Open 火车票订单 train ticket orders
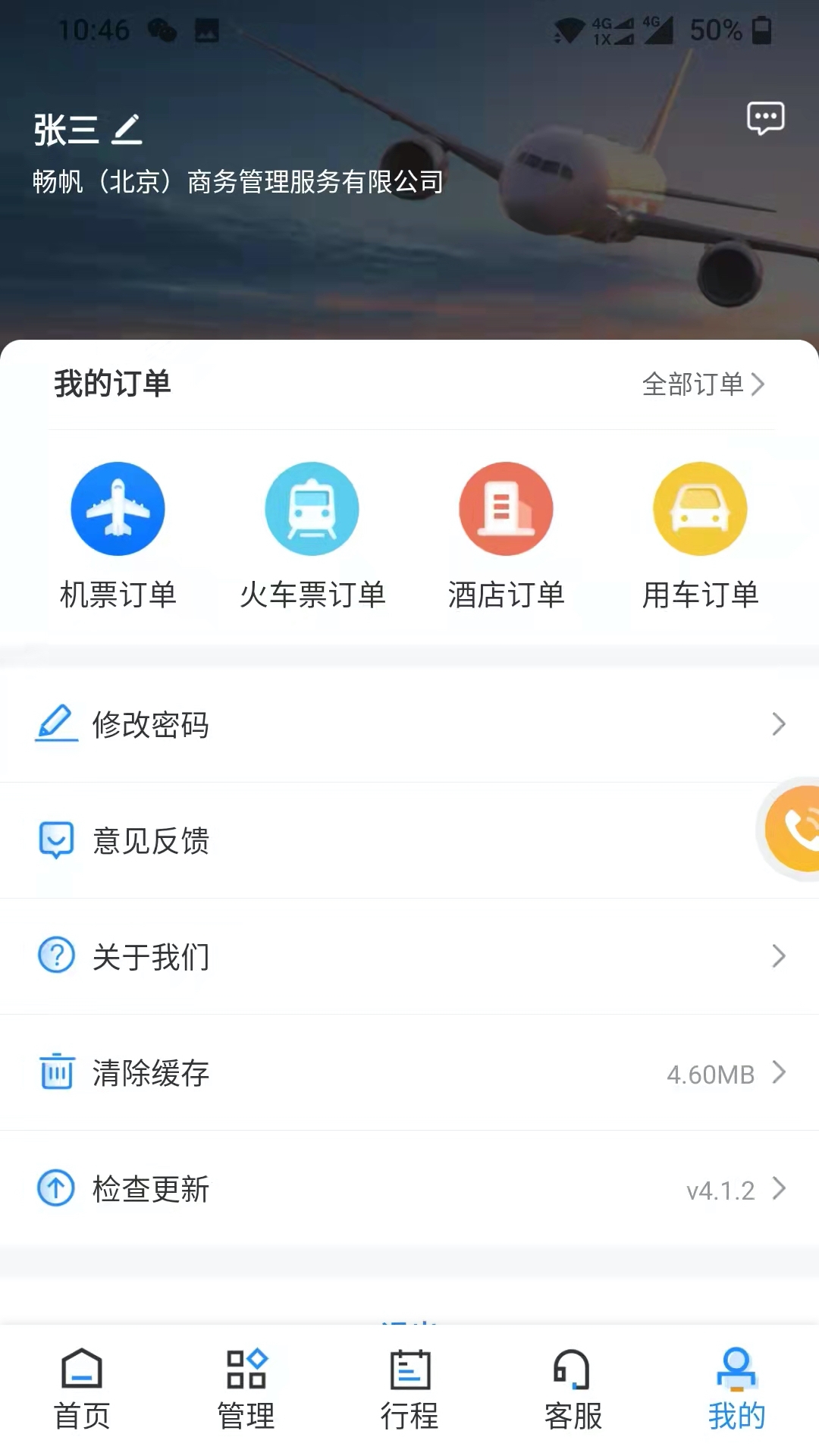This screenshot has width=819, height=1456. [x=312, y=531]
